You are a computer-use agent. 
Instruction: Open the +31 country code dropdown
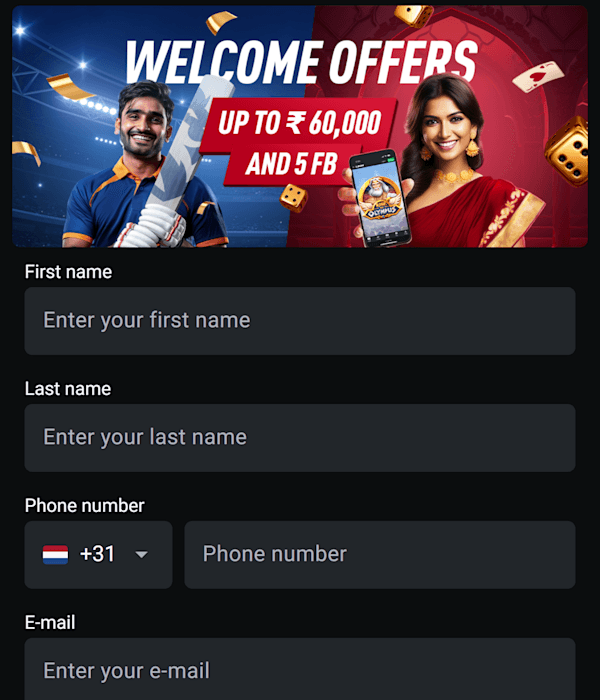click(98, 554)
